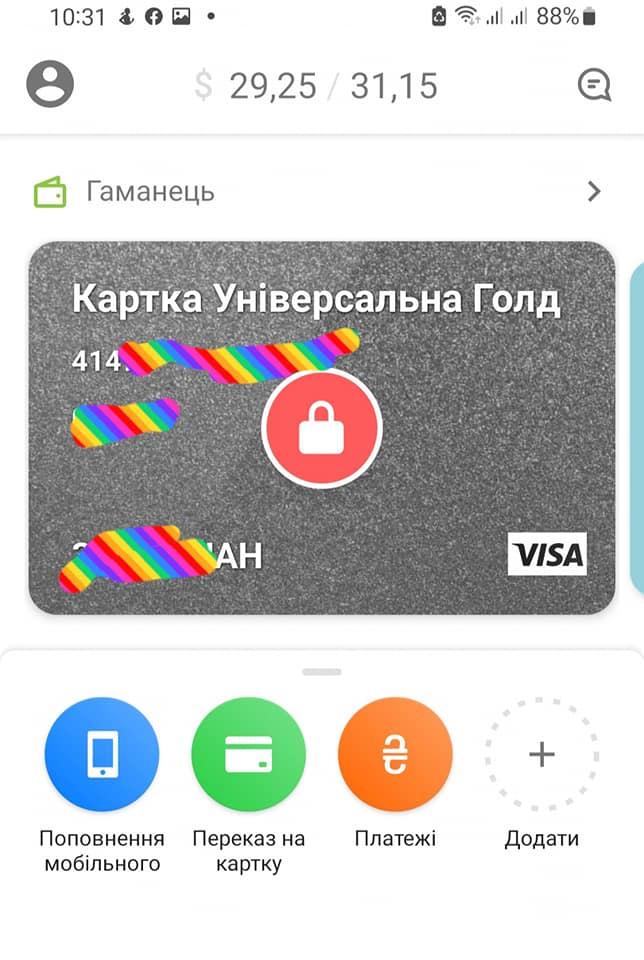The width and height of the screenshot is (644, 960).
Task: Select Поповнення мобільного
Action: tap(102, 755)
